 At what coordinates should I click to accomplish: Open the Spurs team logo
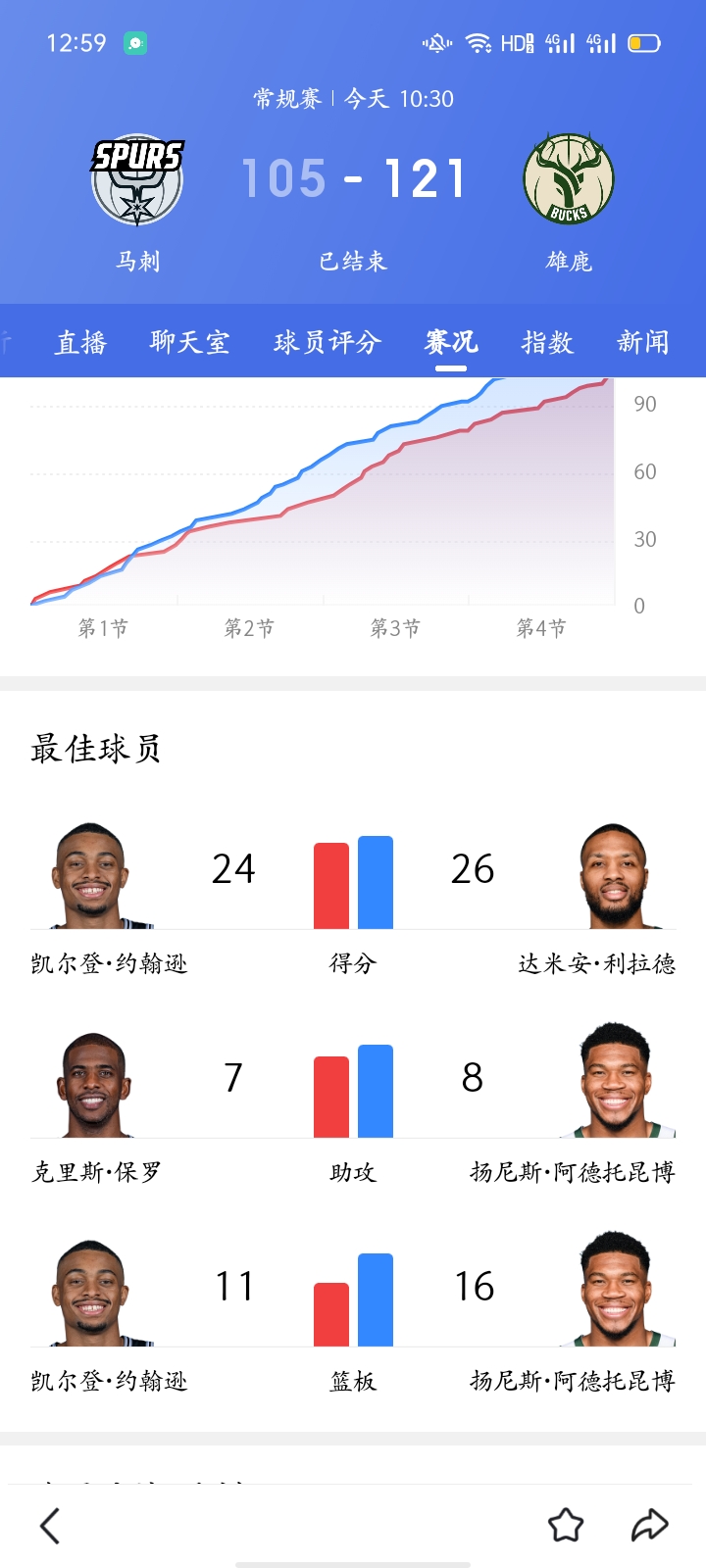pos(137,180)
